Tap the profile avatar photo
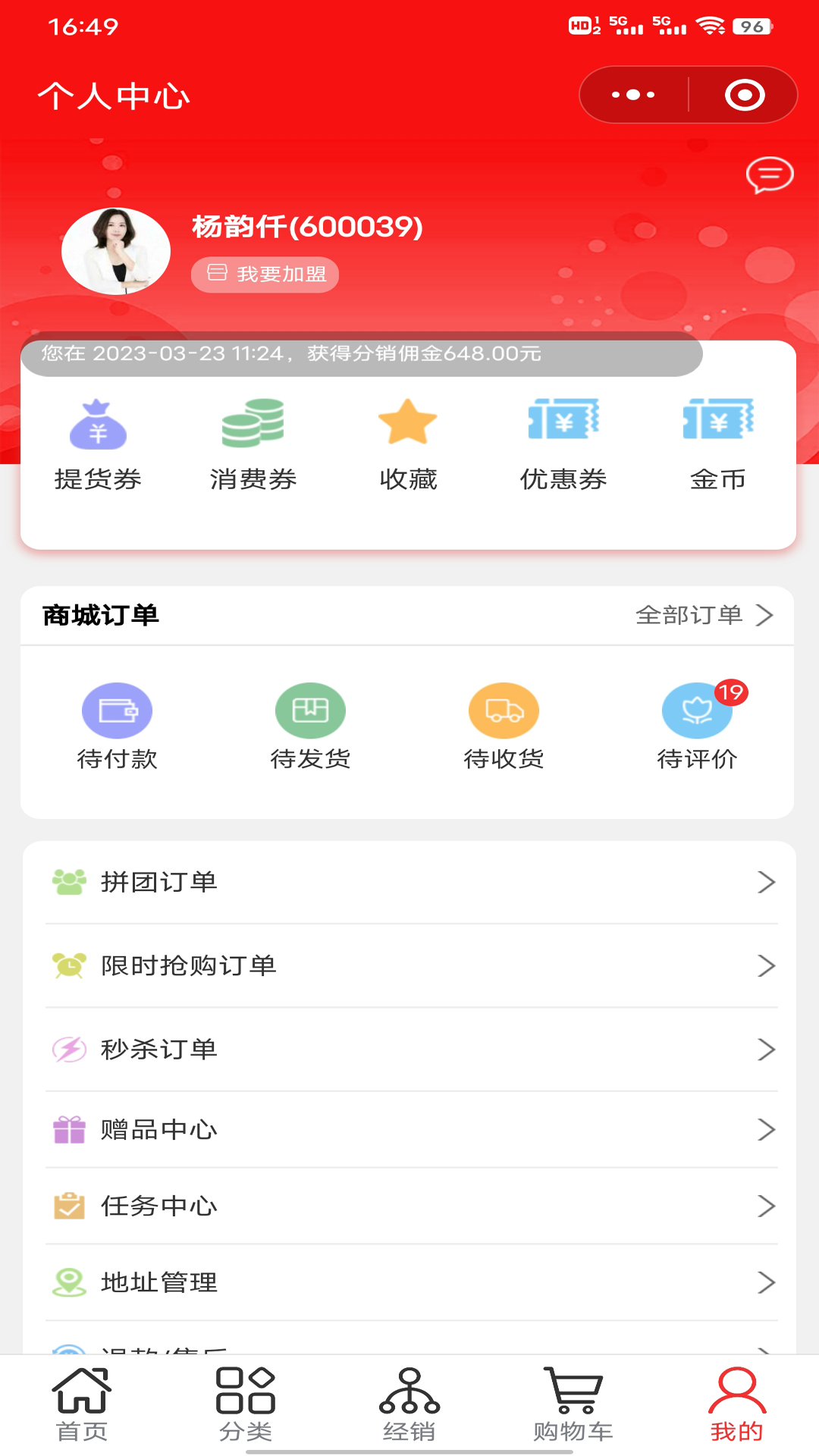Image resolution: width=819 pixels, height=1456 pixels. click(115, 250)
